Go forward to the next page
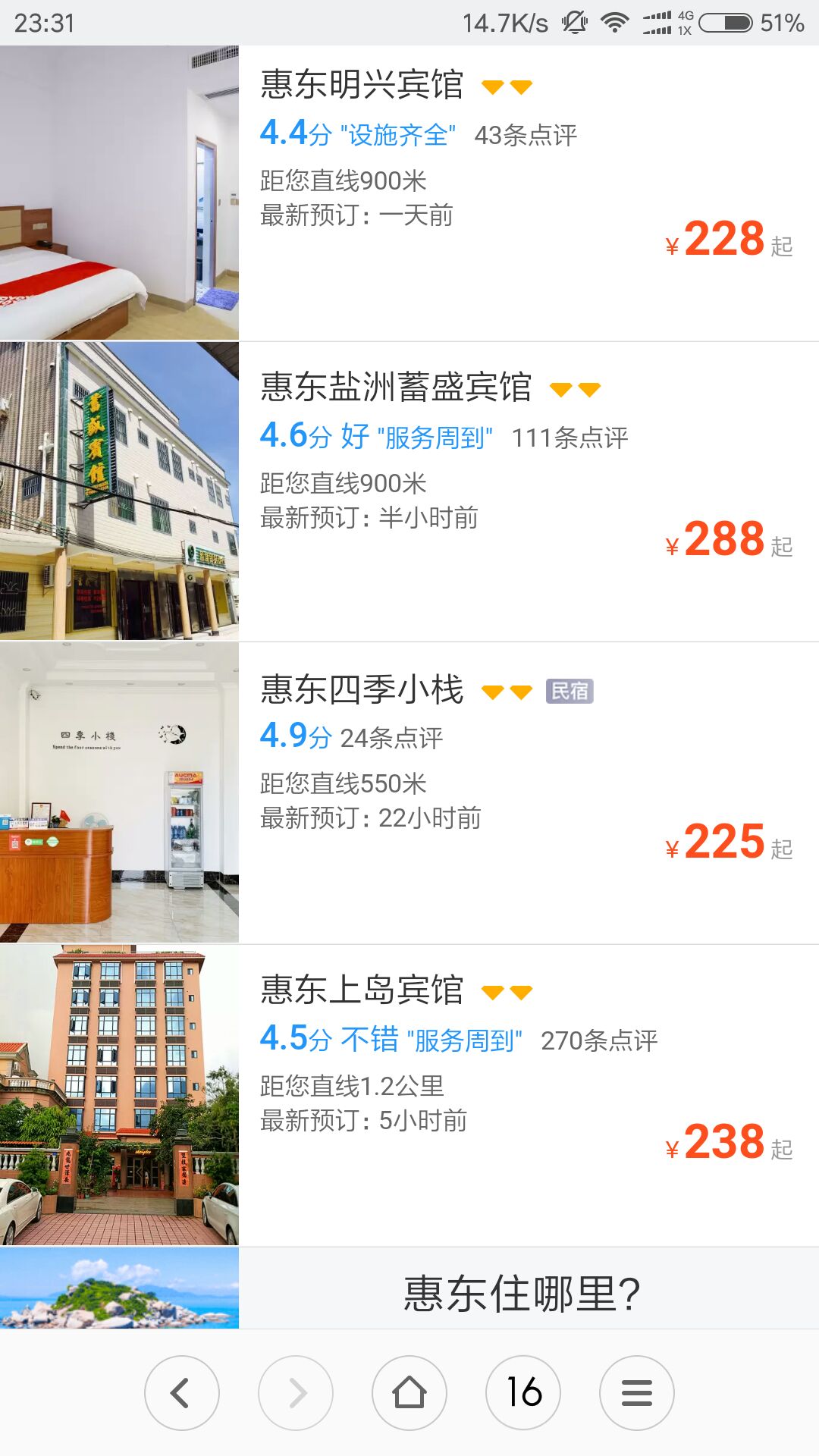 point(296,1393)
